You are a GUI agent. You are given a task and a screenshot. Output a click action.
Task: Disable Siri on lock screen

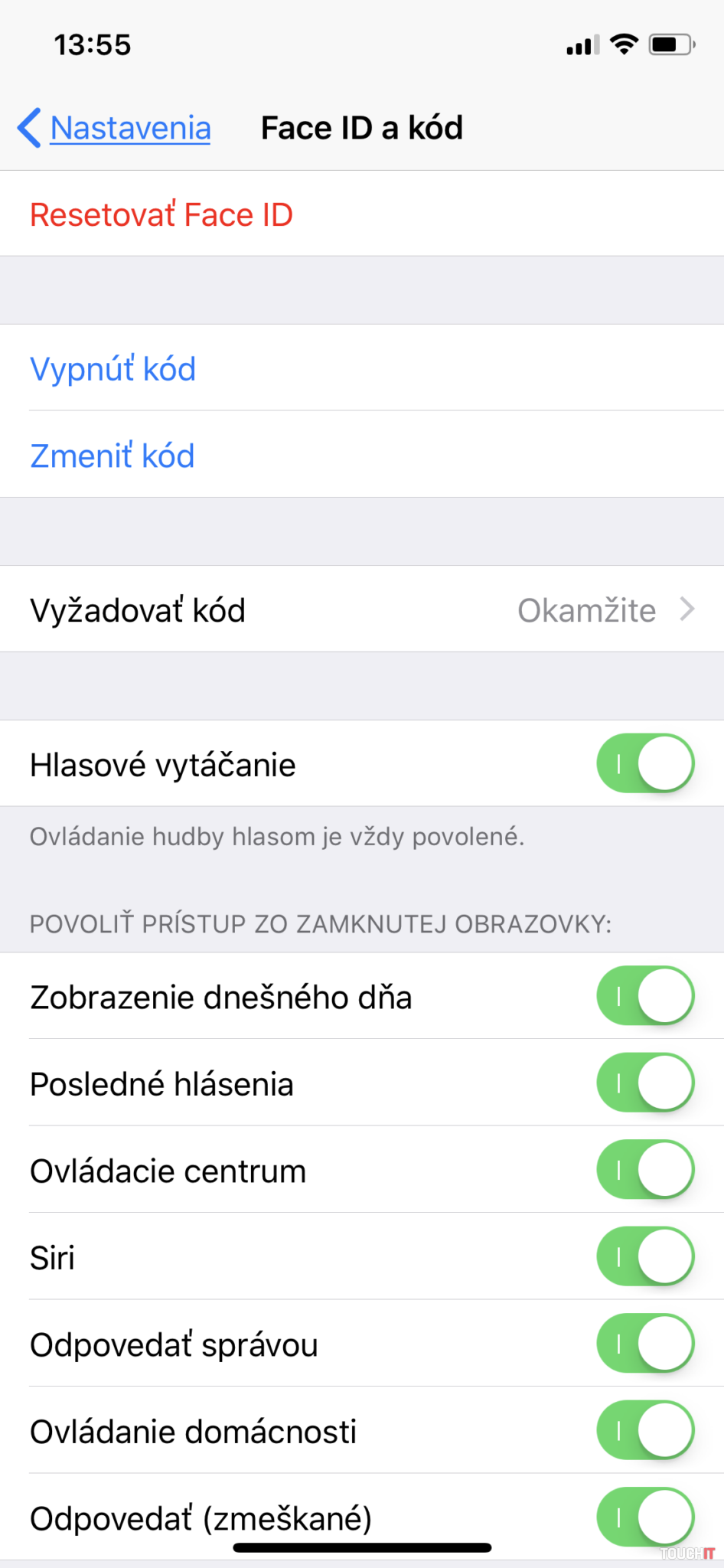click(645, 1257)
